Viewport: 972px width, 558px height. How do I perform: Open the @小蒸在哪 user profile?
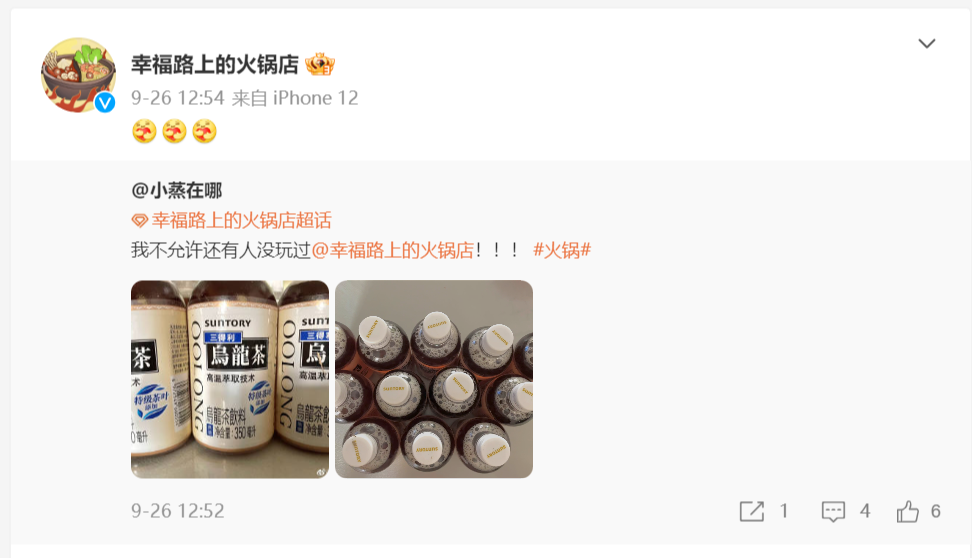point(176,190)
